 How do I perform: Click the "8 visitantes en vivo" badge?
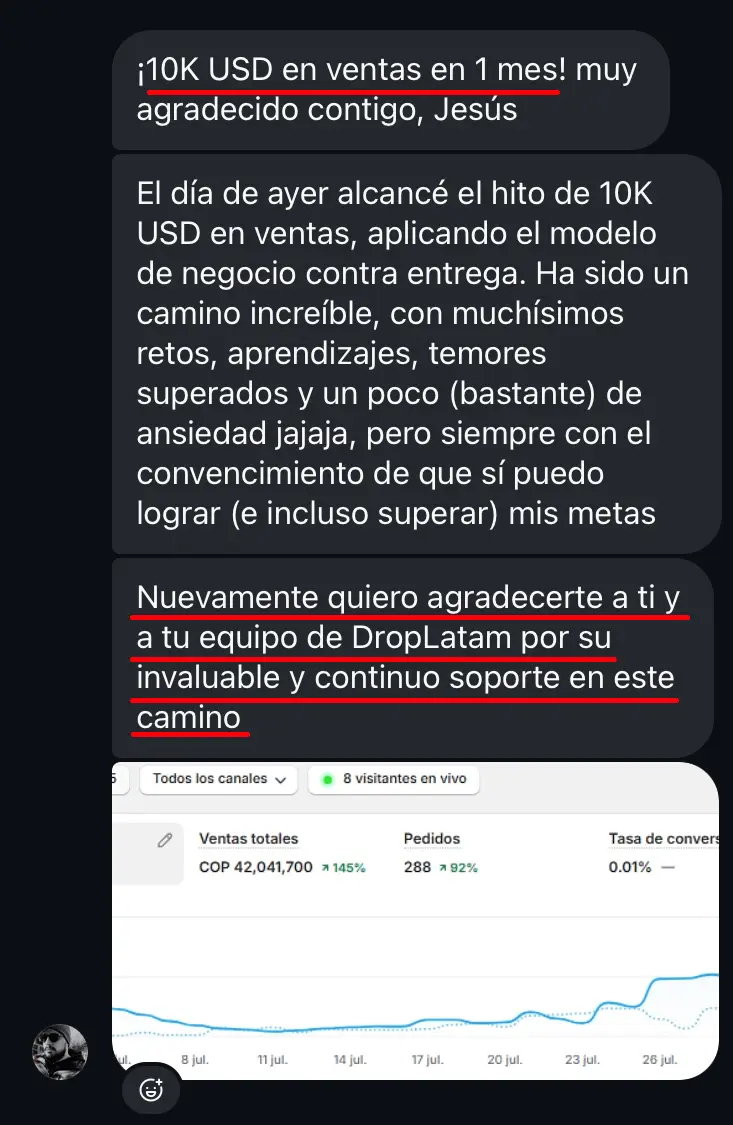pos(393,780)
